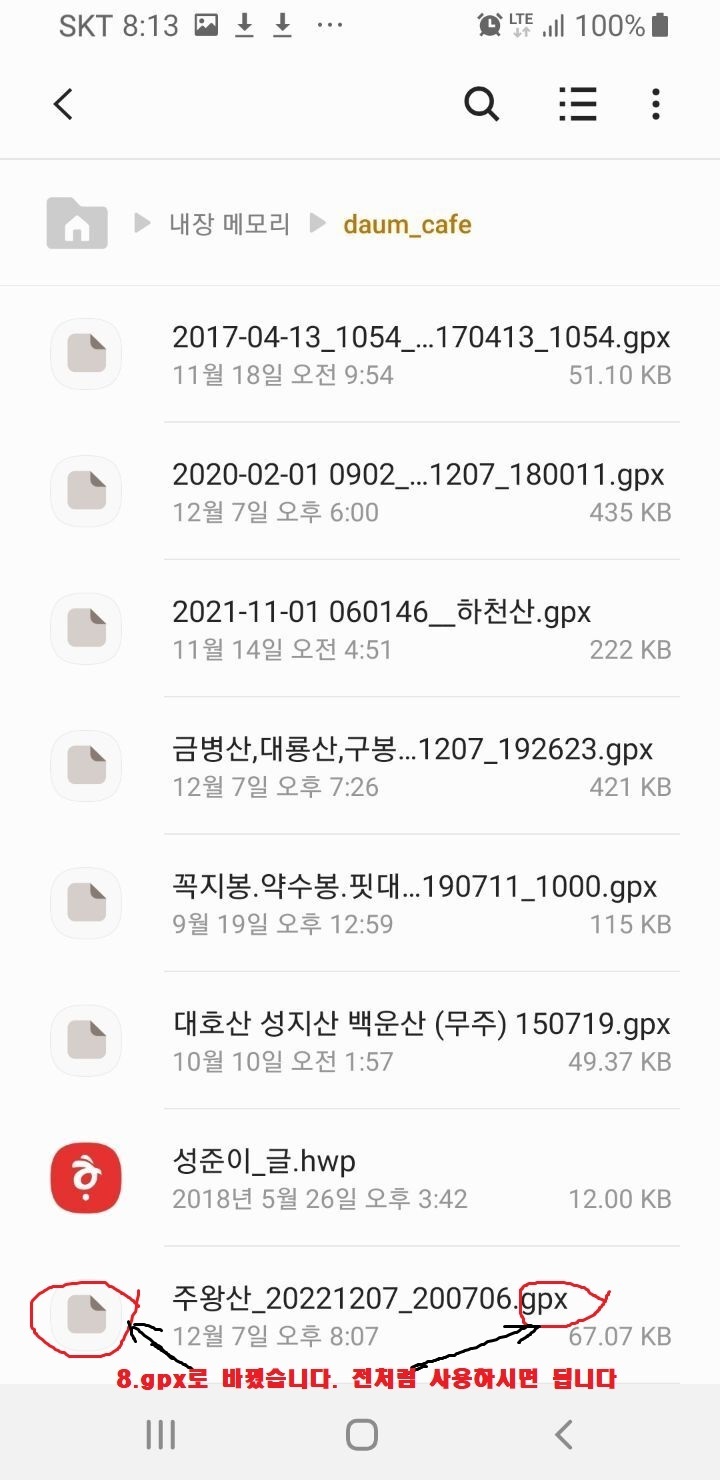Screen dimensions: 720x1480
Task: Go to the phone home screen
Action: point(361,1435)
